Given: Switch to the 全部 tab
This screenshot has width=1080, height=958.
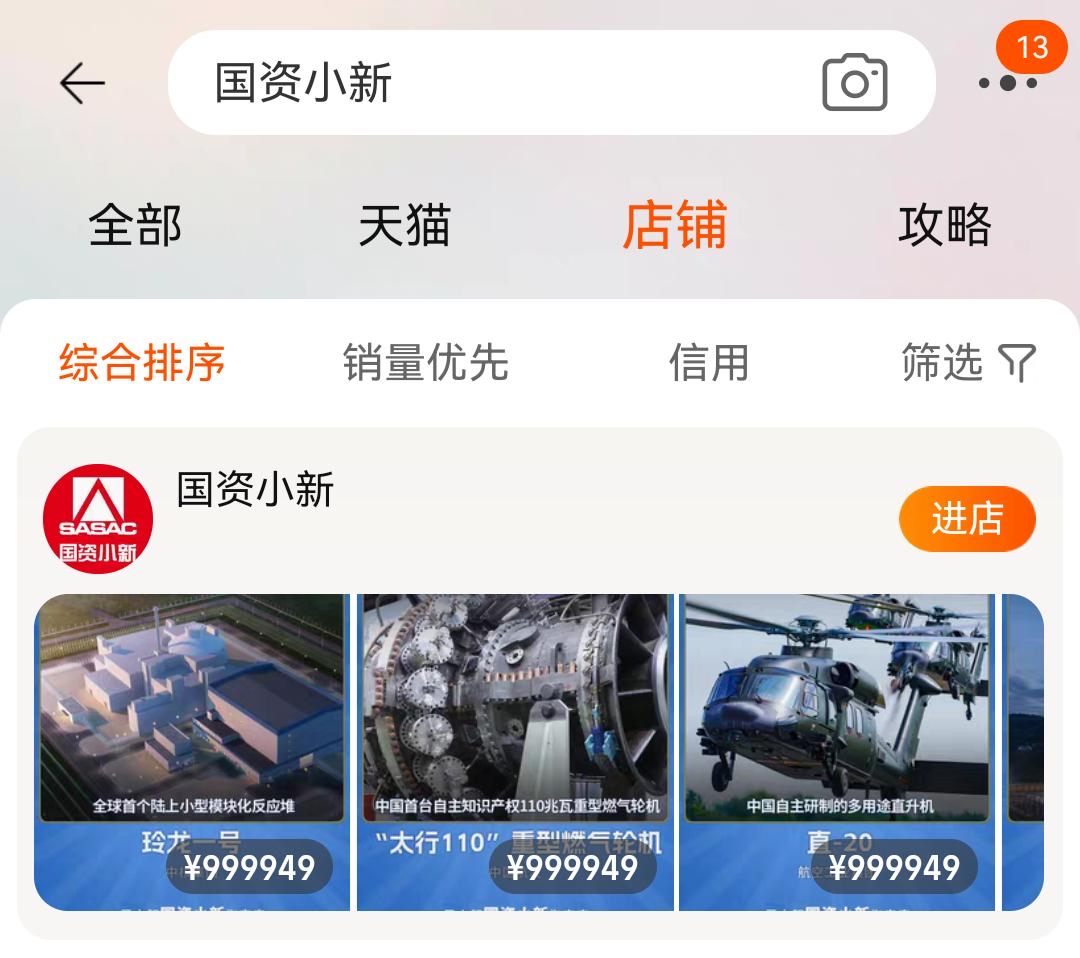Looking at the screenshot, I should [x=135, y=225].
